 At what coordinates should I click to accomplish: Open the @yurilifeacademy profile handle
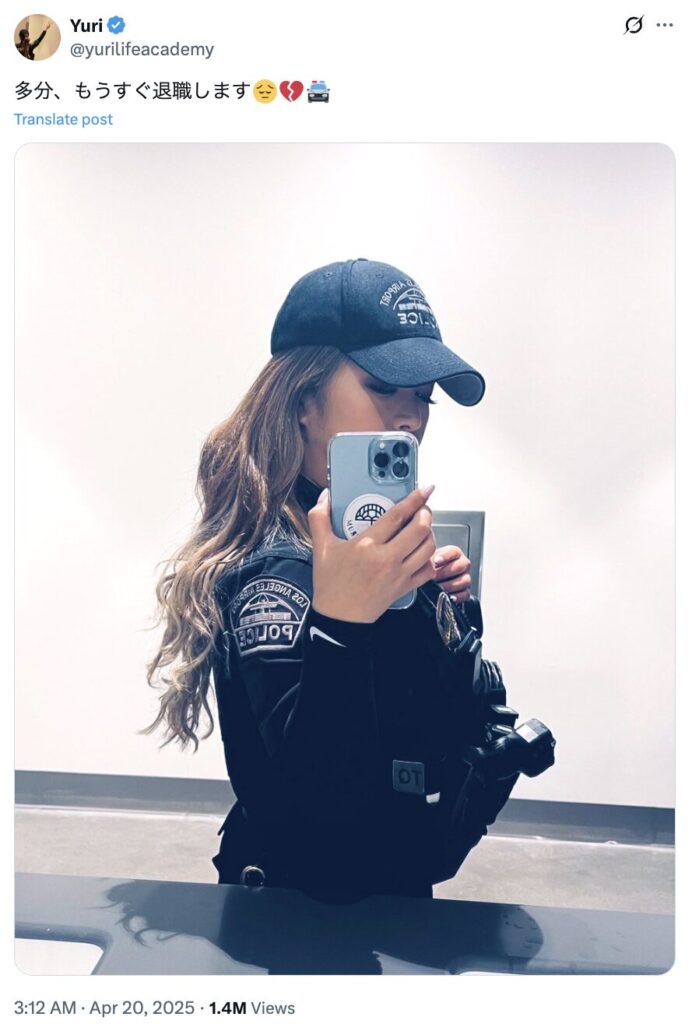pos(141,49)
